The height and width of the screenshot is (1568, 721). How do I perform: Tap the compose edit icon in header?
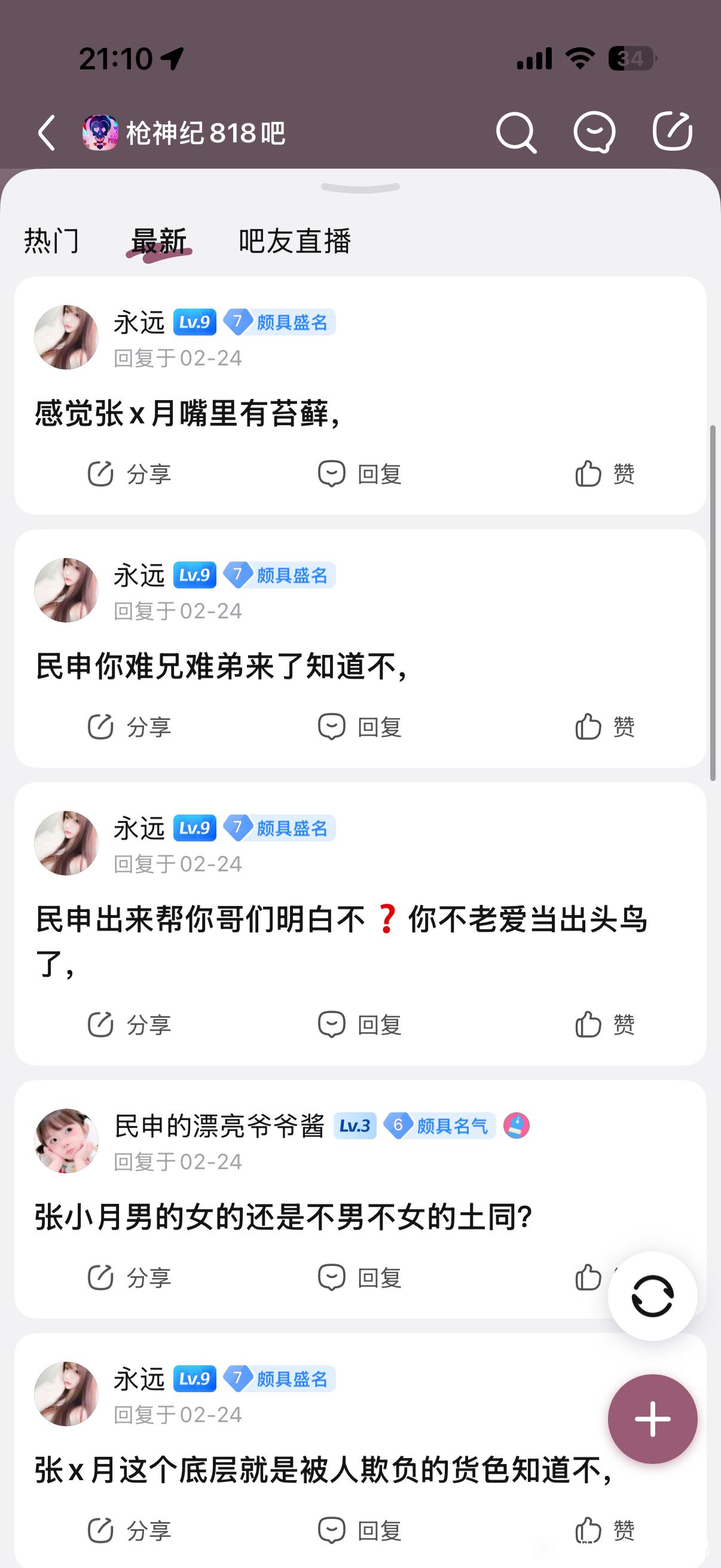point(672,132)
